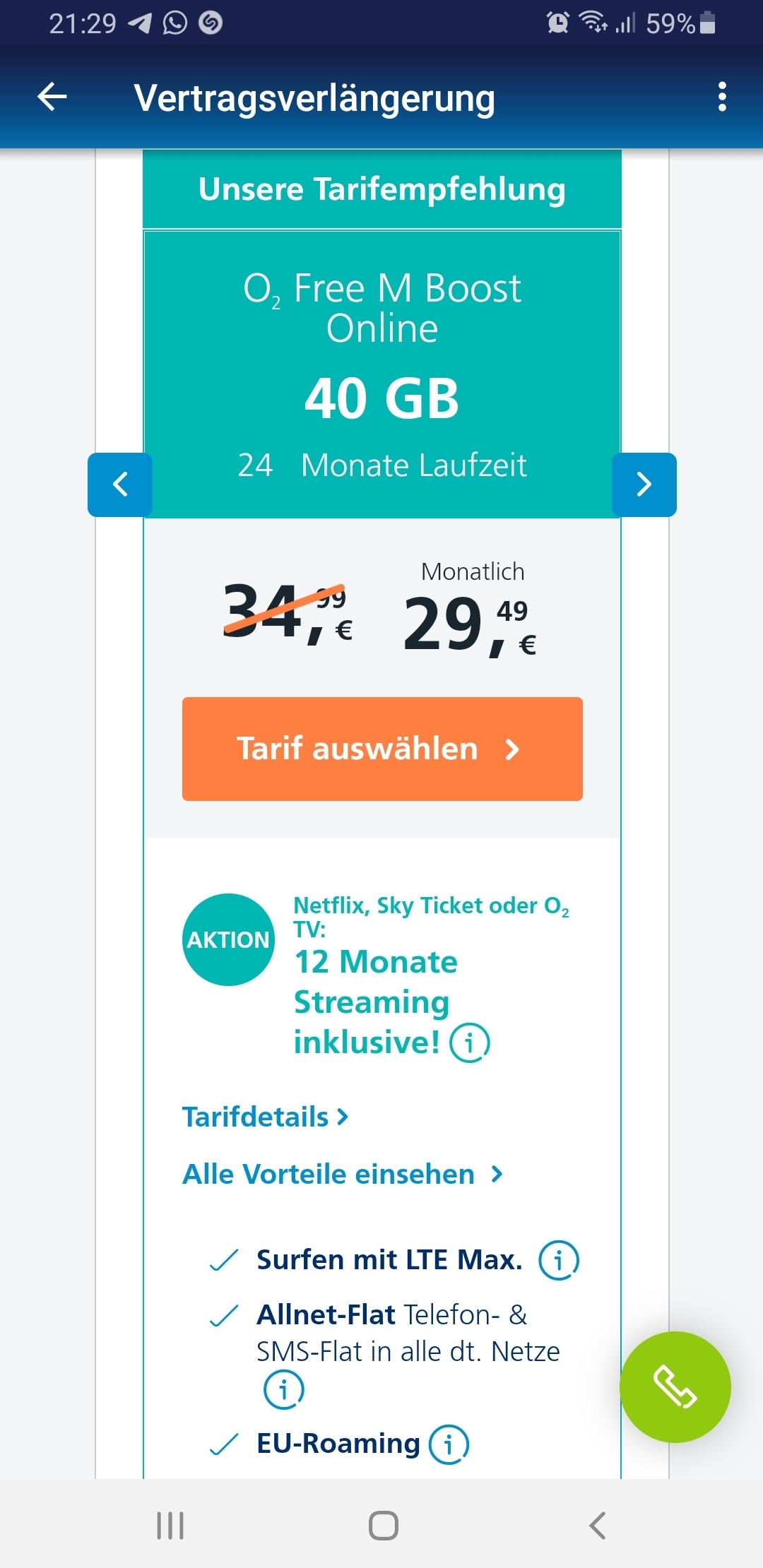
Task: Open the Tarifdetails link
Action: click(265, 1117)
